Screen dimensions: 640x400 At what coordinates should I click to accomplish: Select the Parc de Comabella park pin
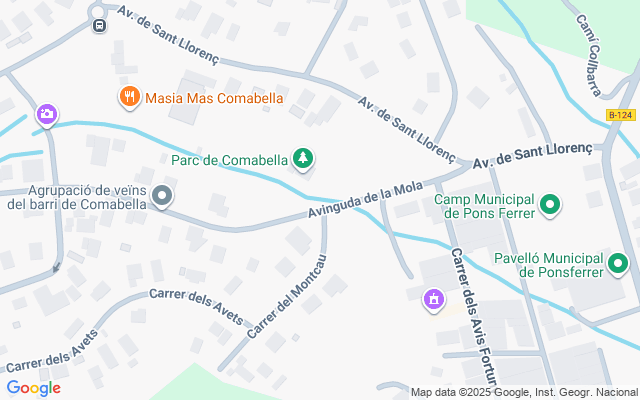coord(302,158)
